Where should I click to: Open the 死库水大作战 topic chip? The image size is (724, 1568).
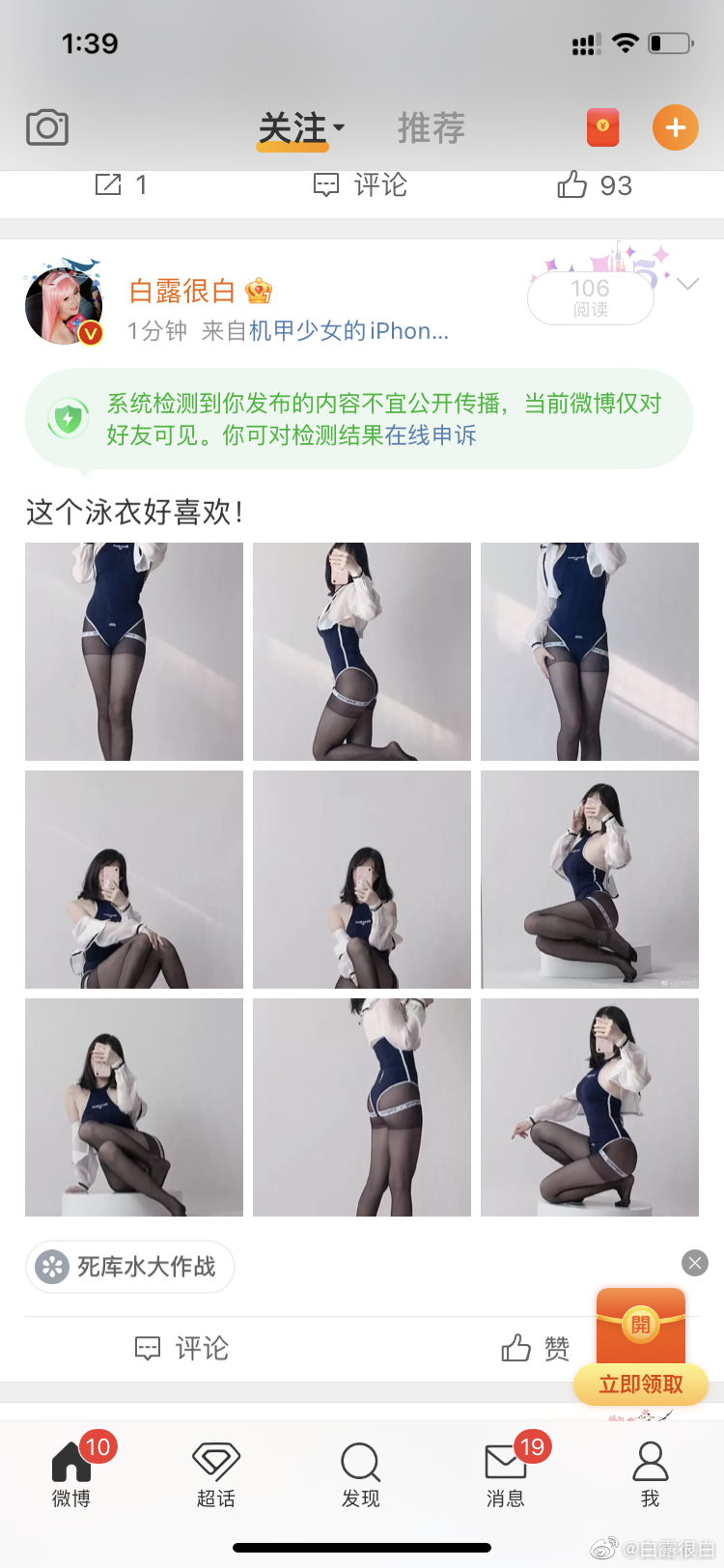tap(130, 1267)
